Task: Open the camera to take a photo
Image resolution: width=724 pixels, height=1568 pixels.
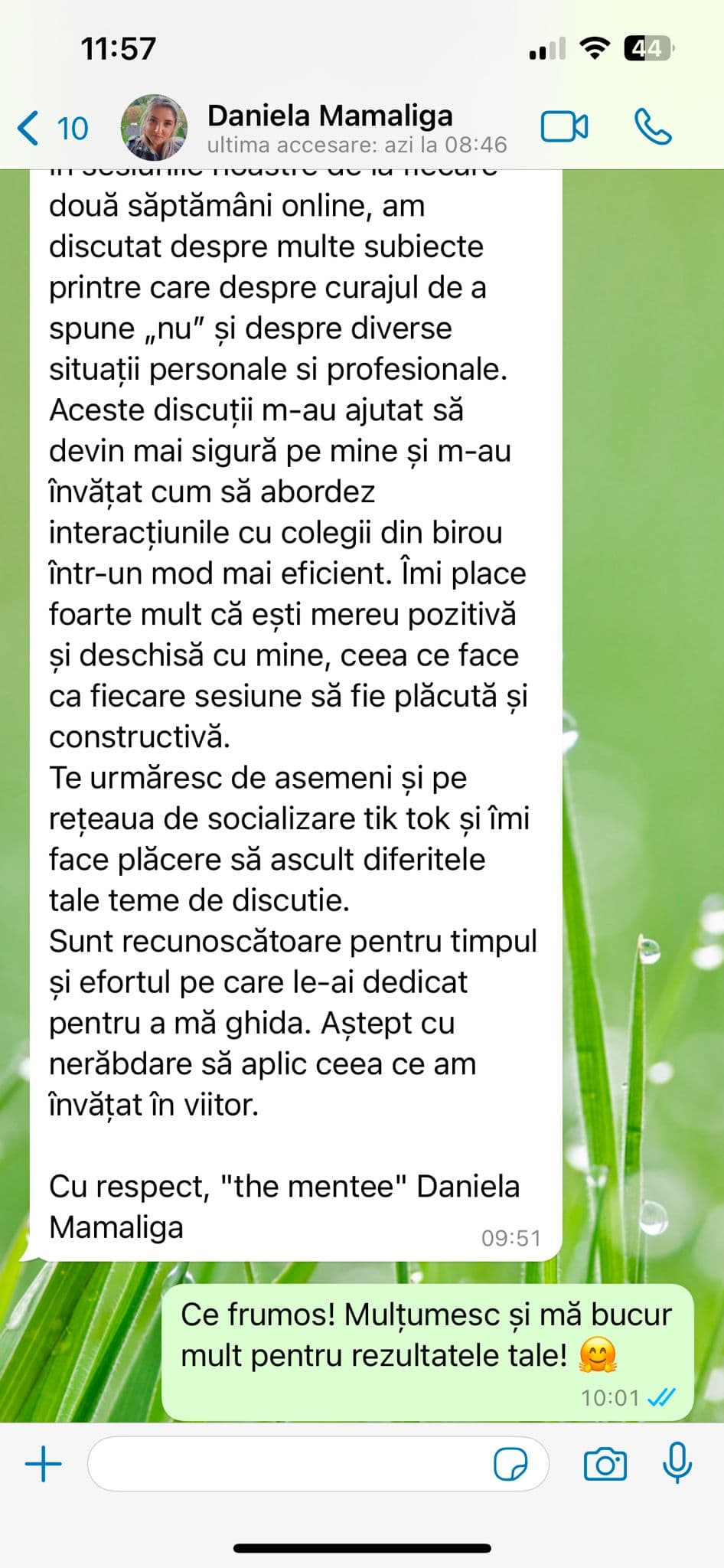Action: click(605, 1464)
